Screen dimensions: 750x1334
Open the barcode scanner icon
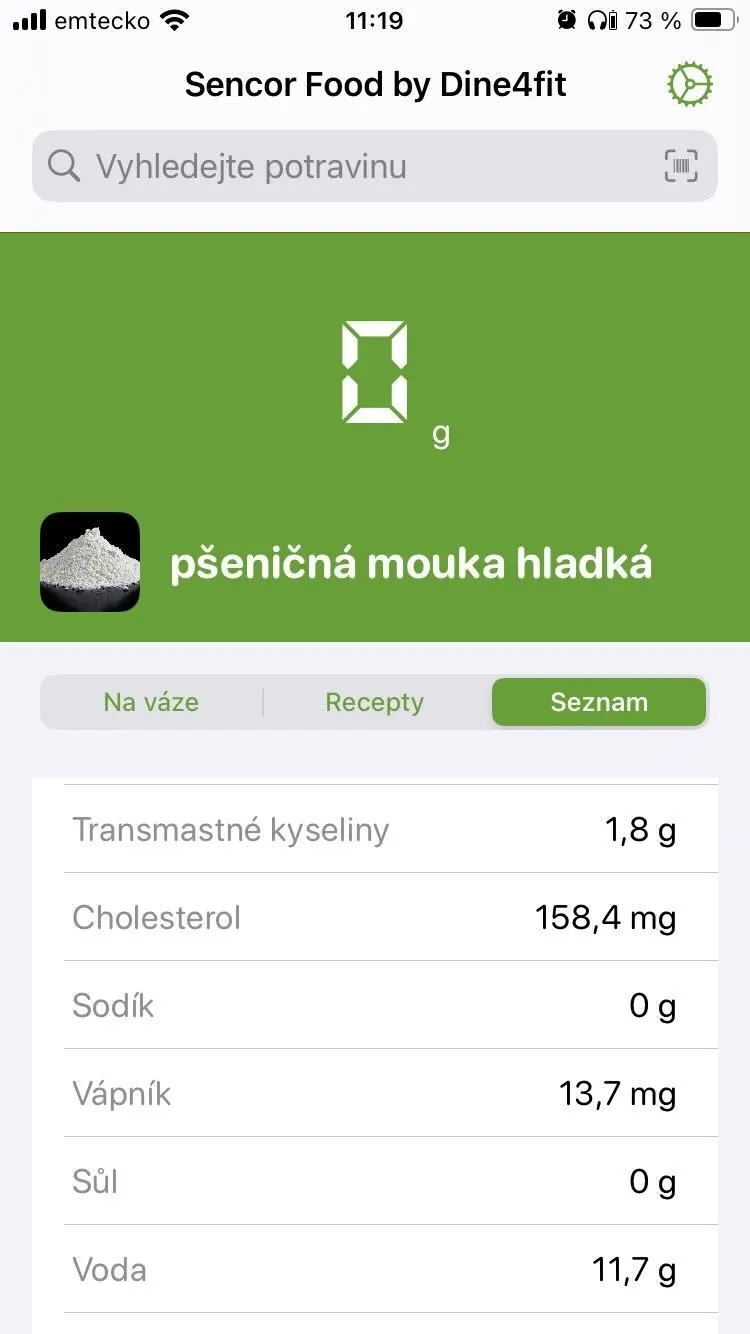coord(681,166)
